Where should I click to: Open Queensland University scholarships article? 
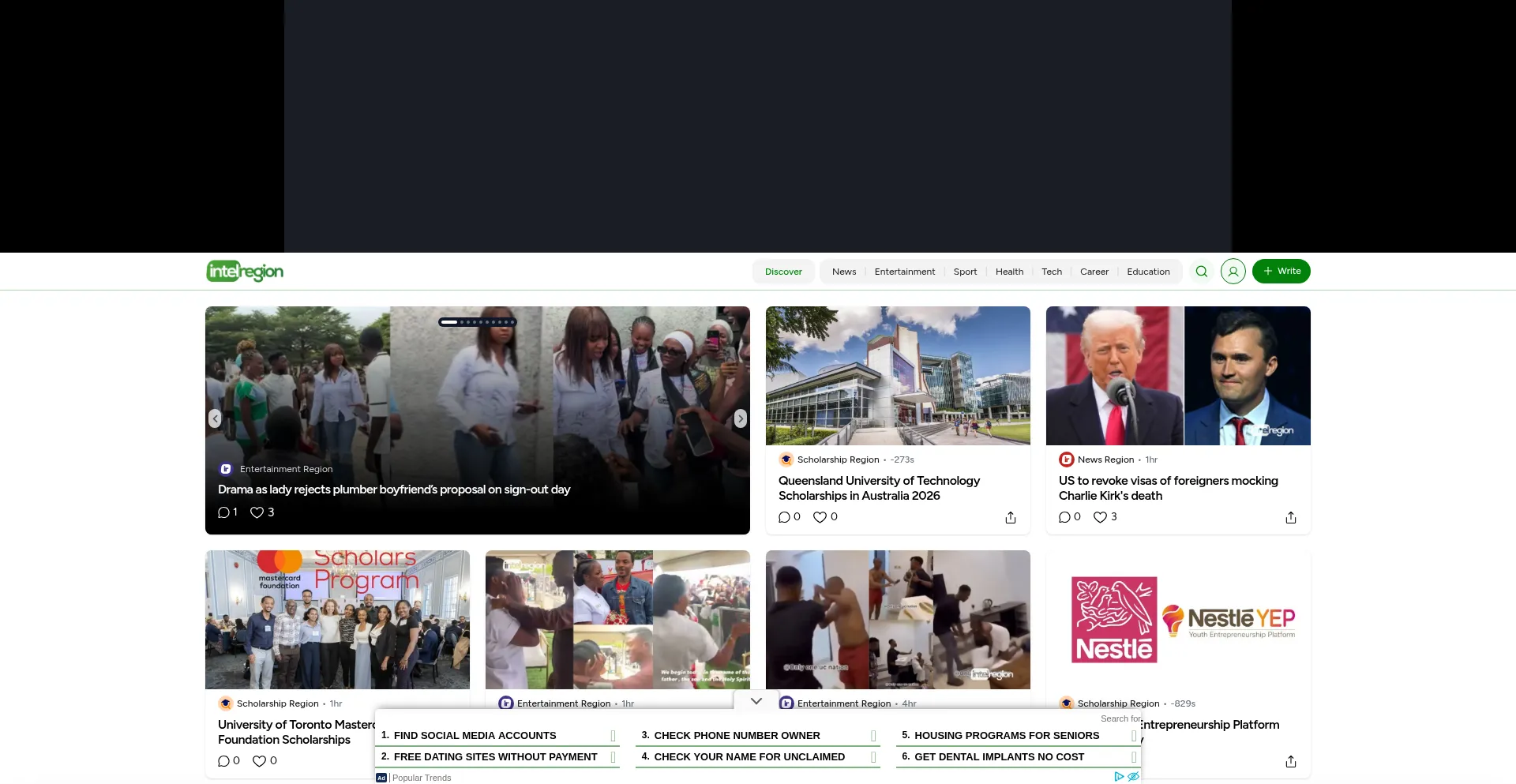click(x=879, y=488)
